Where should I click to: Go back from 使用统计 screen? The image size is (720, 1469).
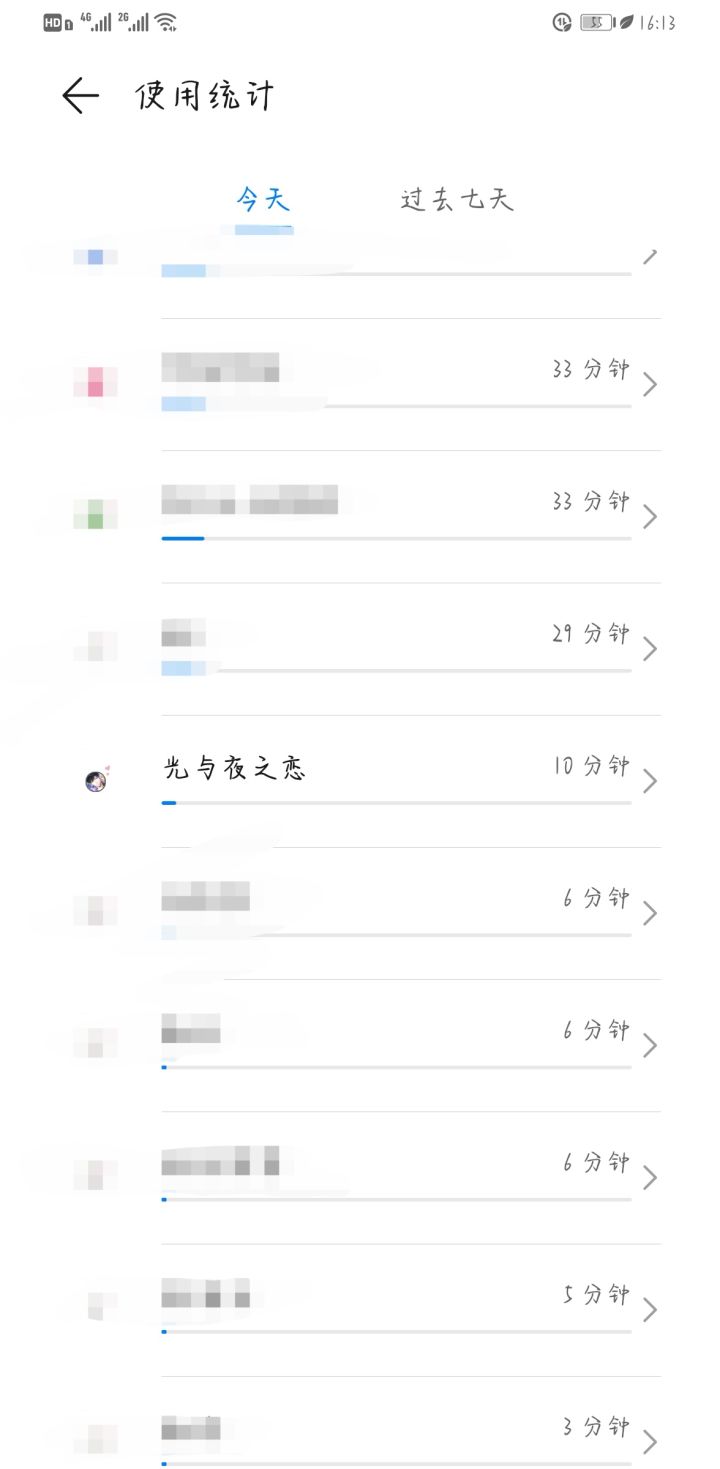pos(80,96)
